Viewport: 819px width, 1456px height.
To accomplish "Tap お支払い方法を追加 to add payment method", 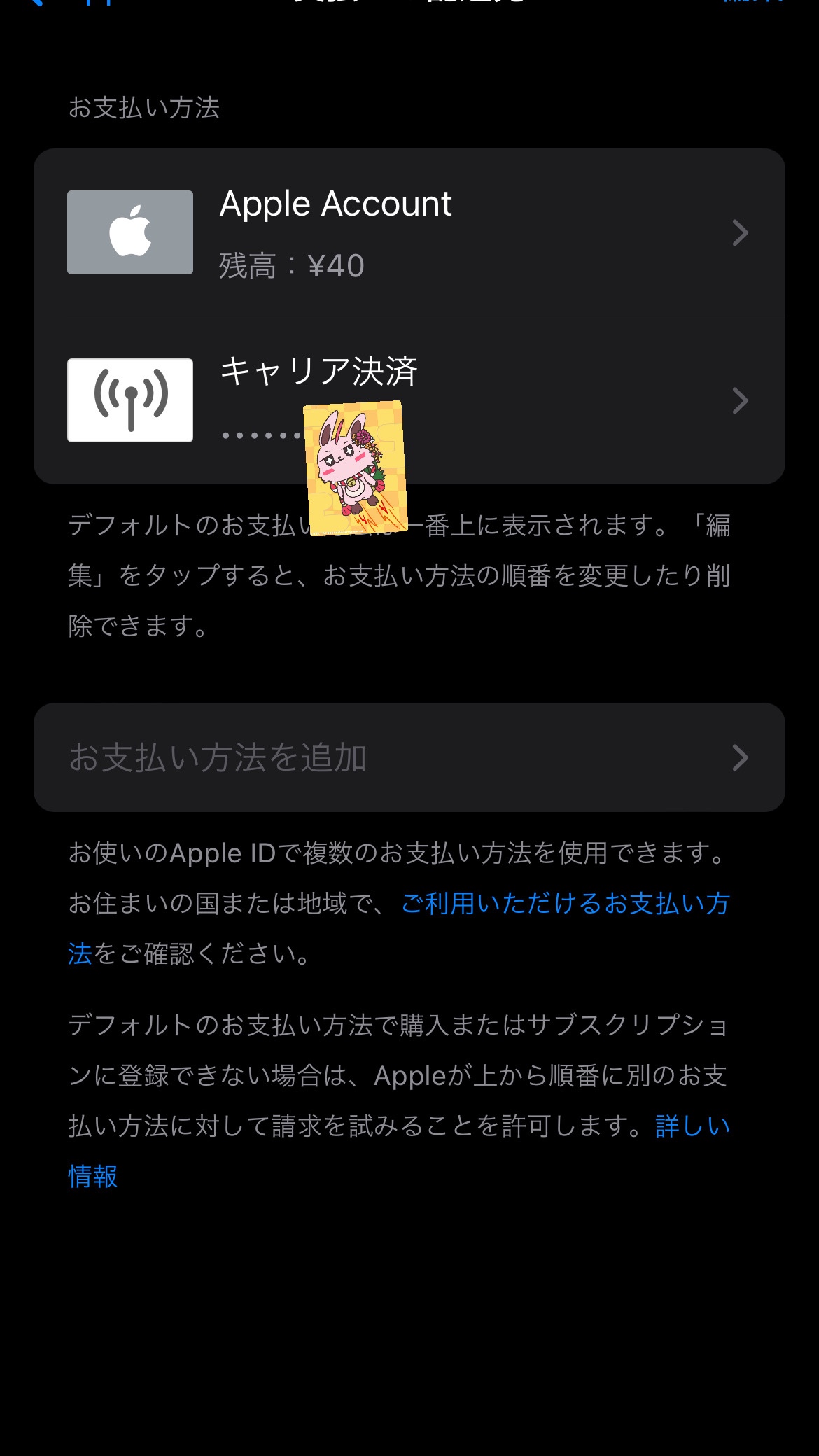I will tap(409, 757).
